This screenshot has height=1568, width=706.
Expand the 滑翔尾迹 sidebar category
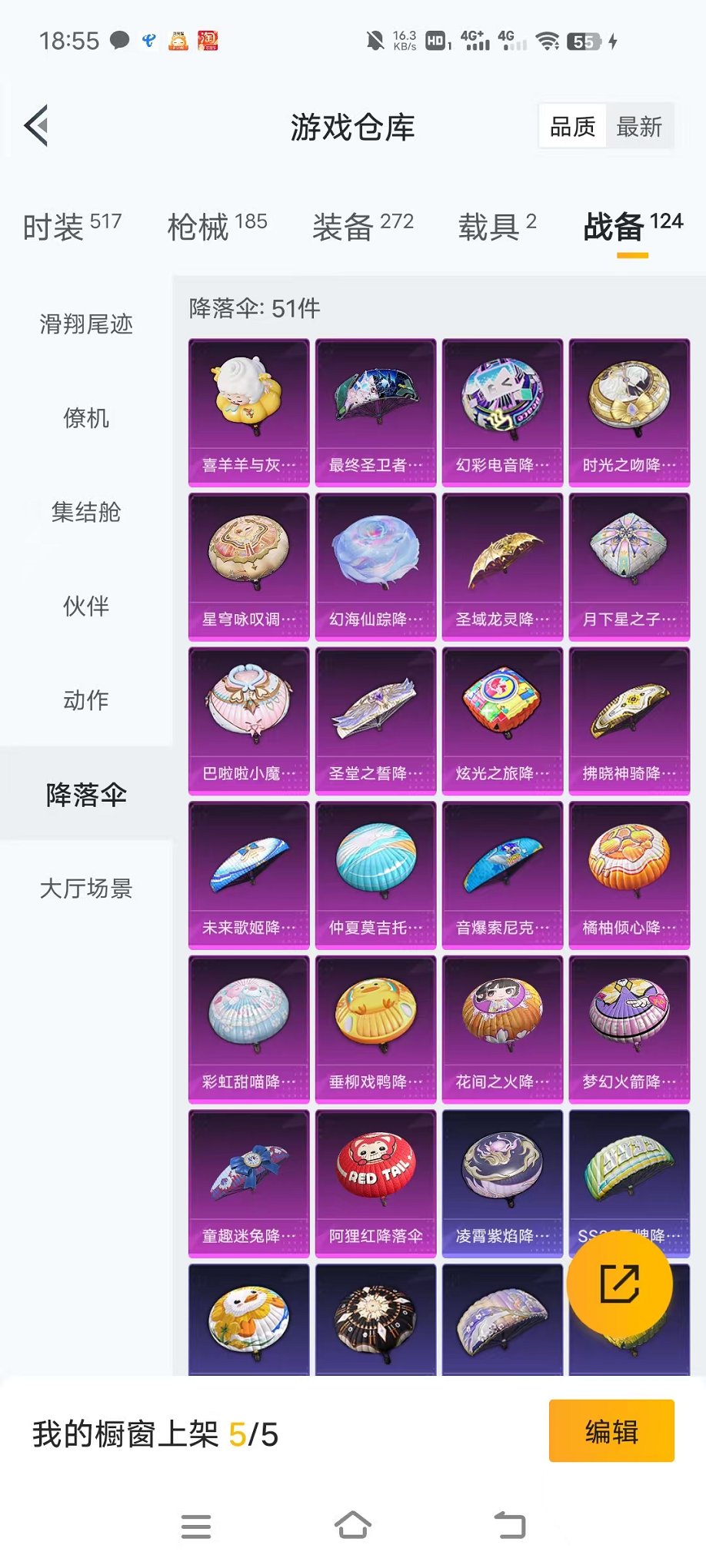click(x=85, y=325)
